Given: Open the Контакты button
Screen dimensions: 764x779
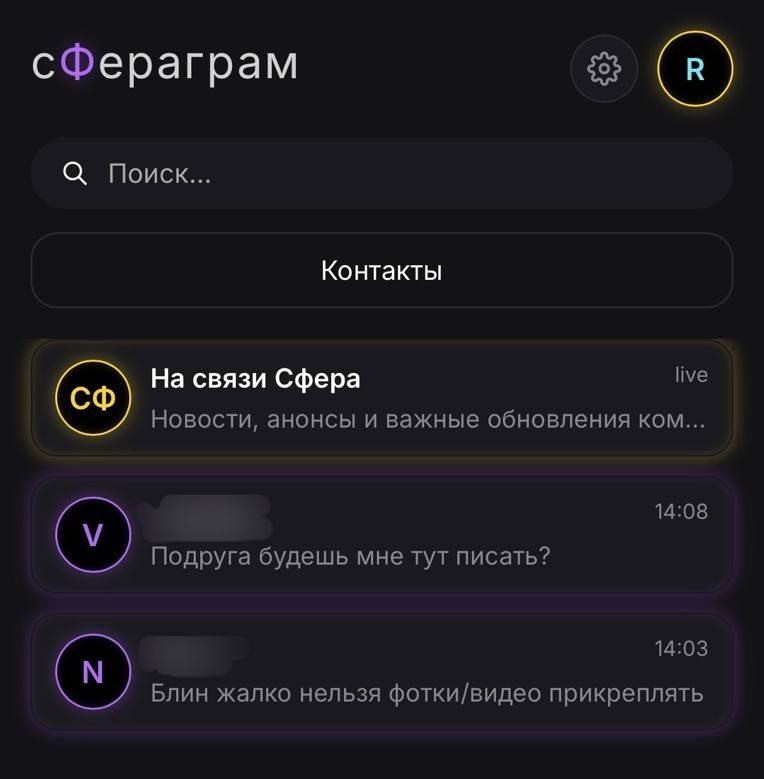Looking at the screenshot, I should 381,270.
